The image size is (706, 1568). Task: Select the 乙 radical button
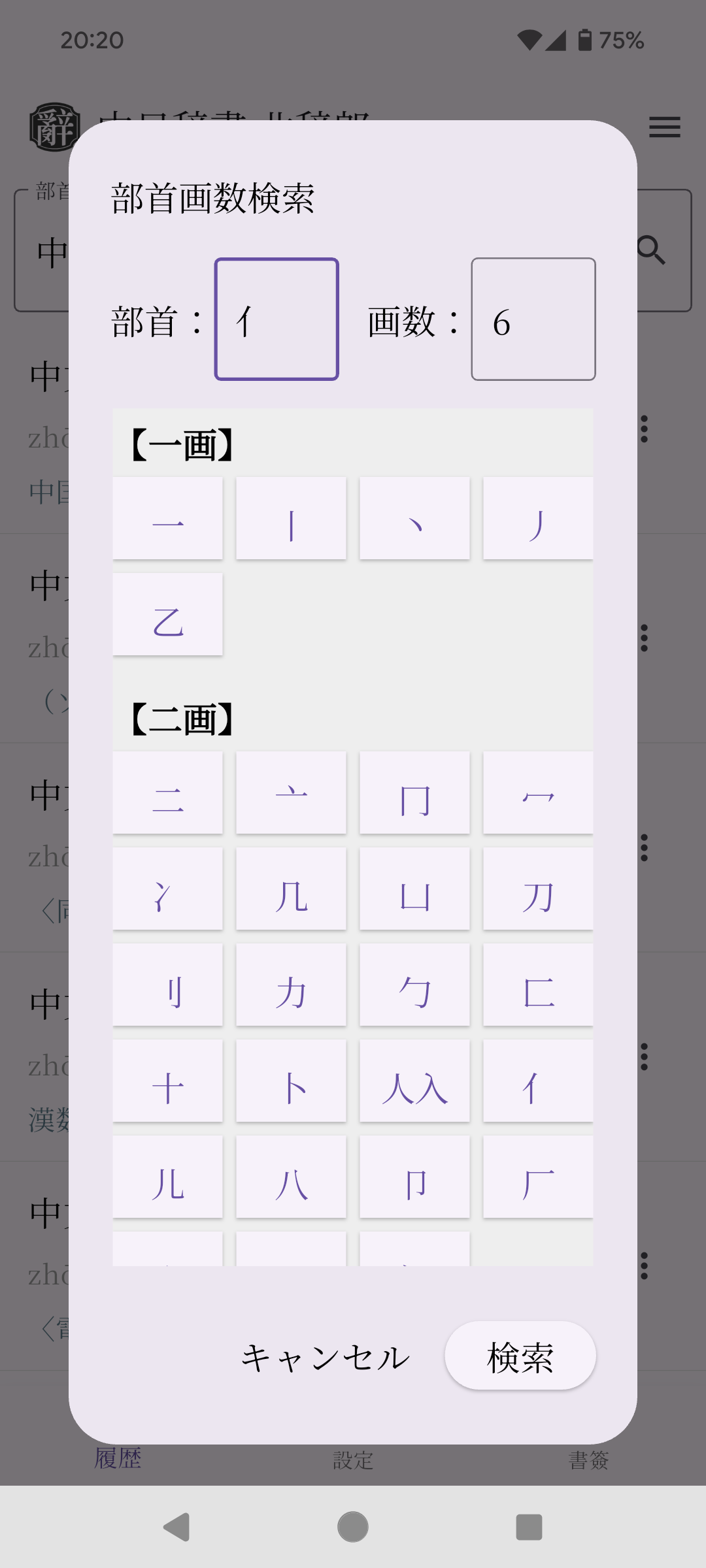click(167, 614)
